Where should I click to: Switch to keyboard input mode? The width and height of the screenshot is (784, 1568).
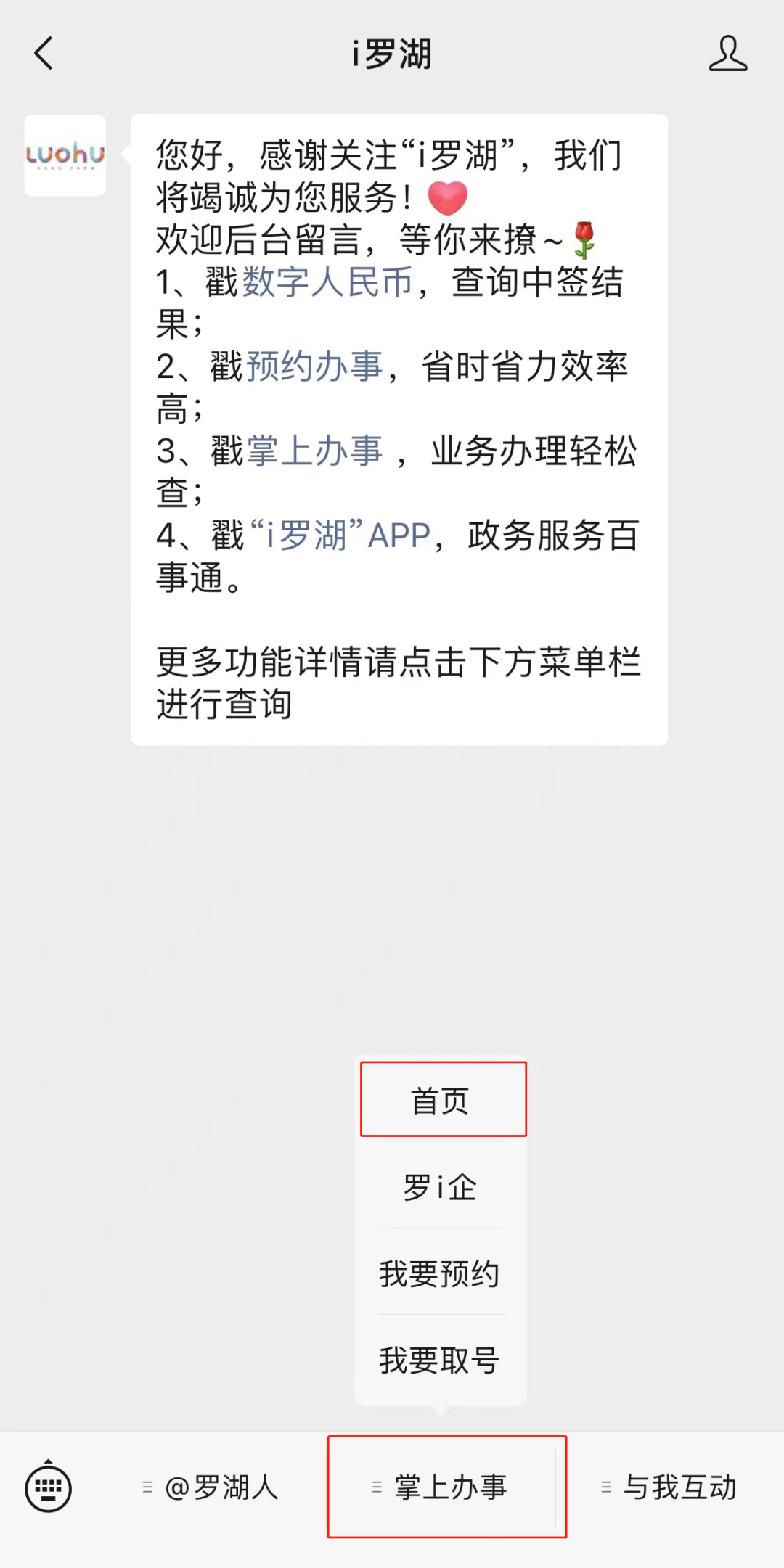coord(49,1487)
